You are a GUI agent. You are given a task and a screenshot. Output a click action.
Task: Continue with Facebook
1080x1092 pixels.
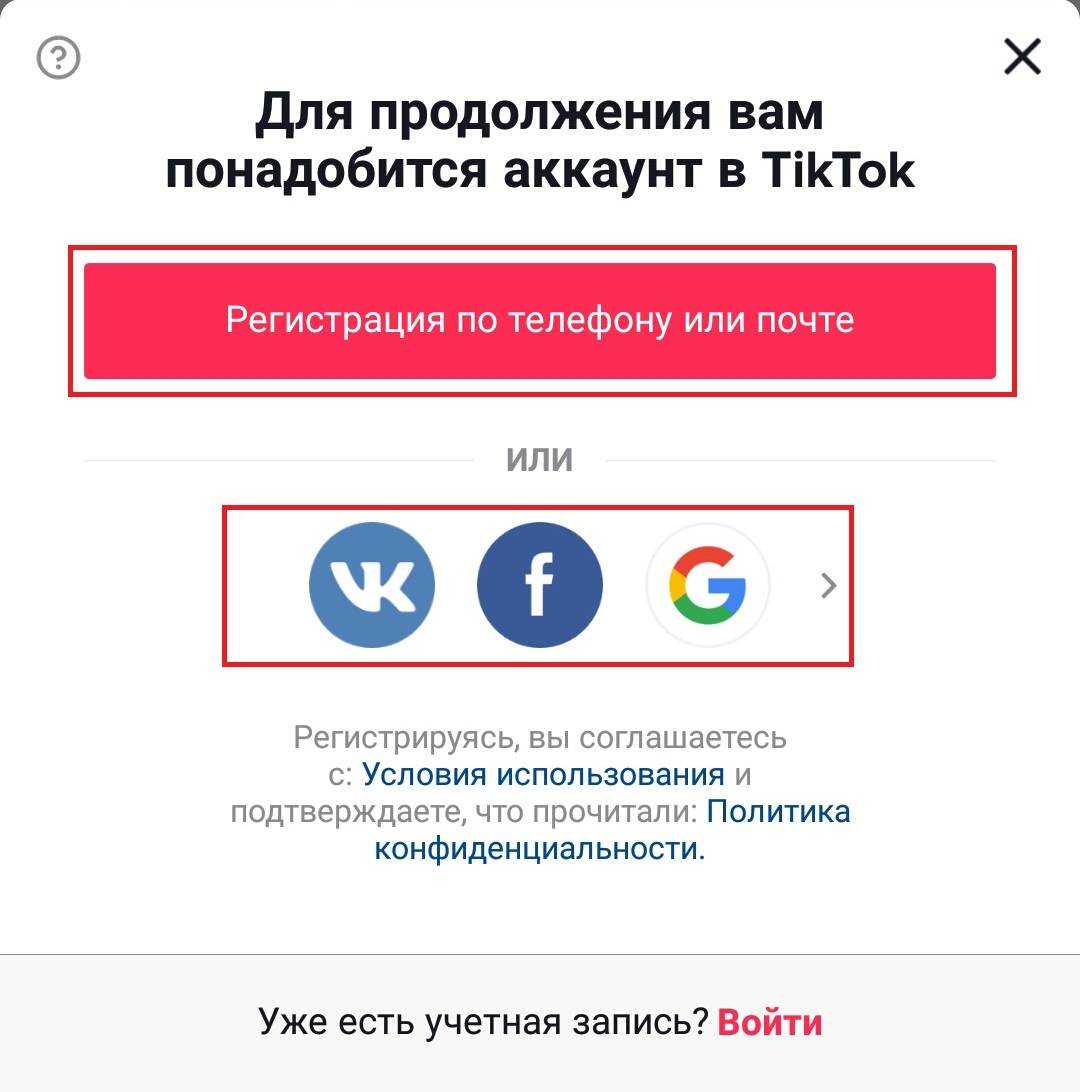click(x=540, y=585)
